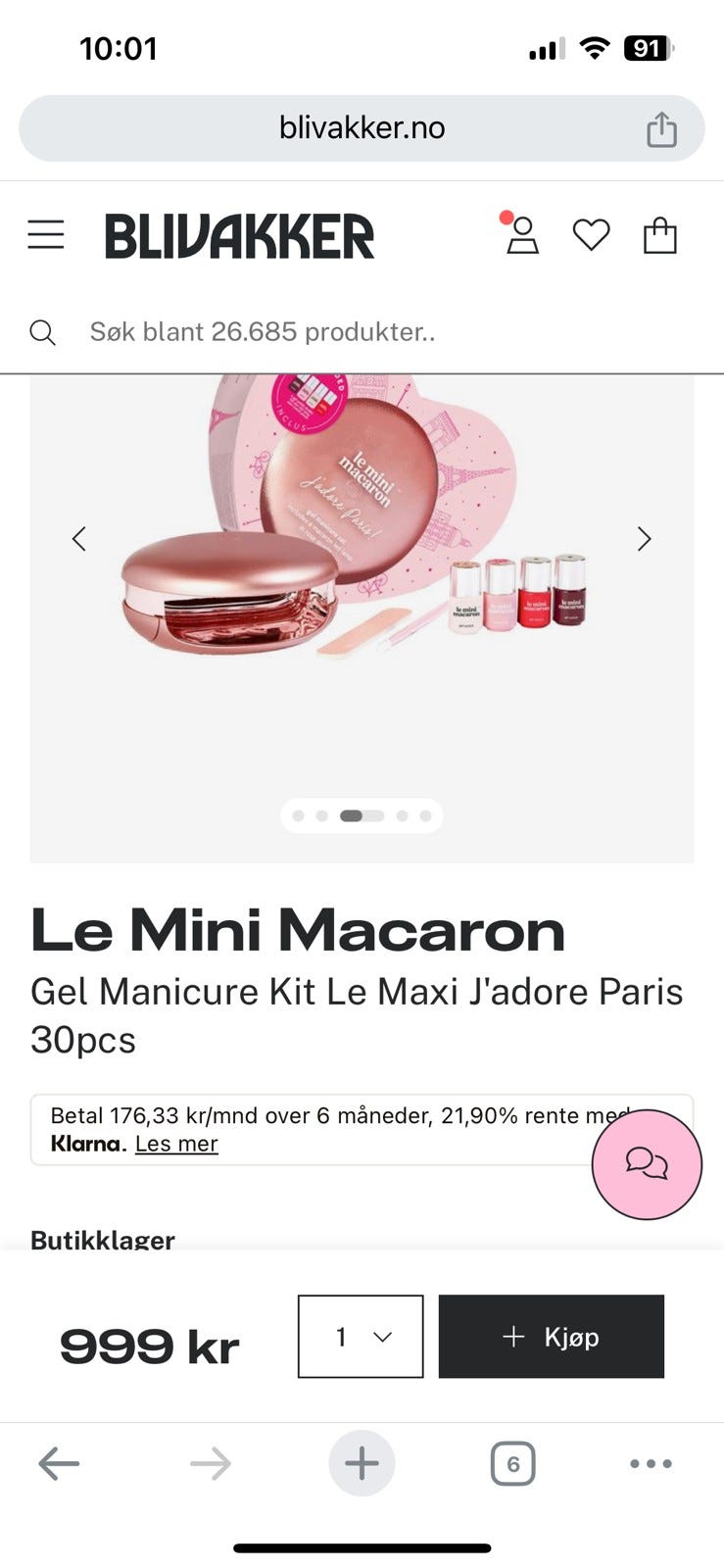Show the next product image

(x=644, y=539)
